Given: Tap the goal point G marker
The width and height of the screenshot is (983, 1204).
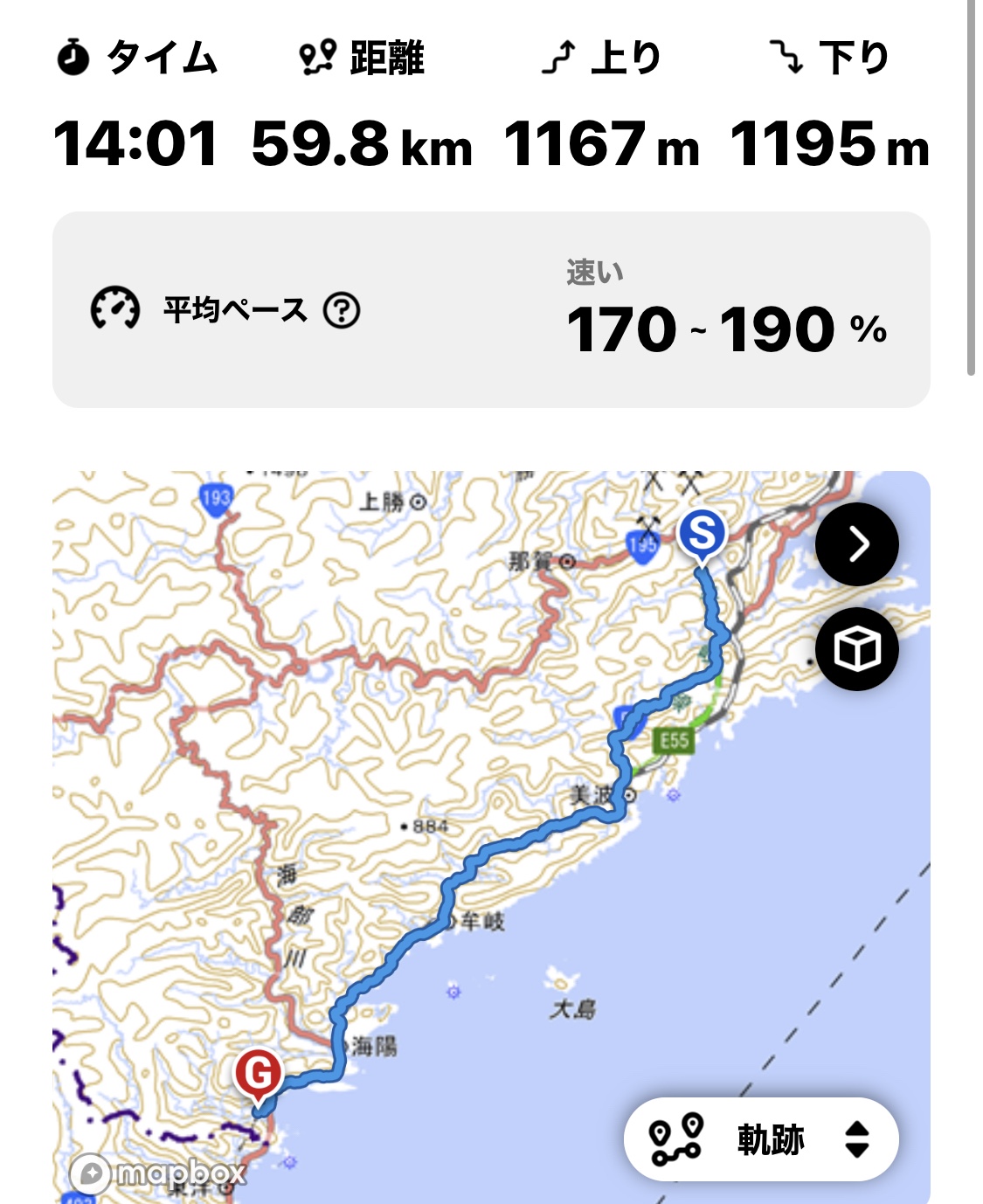Looking at the screenshot, I should point(259,1073).
